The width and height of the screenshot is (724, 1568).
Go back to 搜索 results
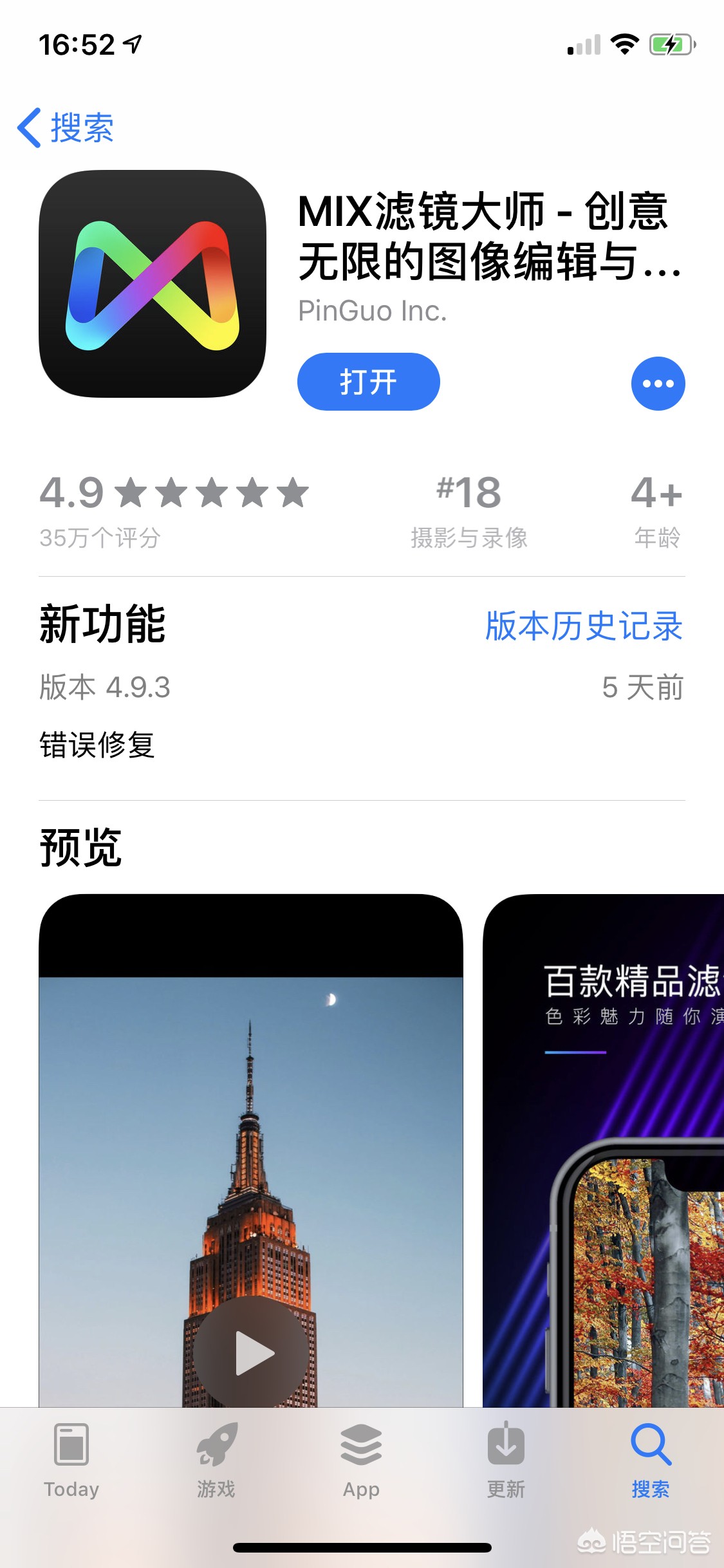click(x=66, y=127)
